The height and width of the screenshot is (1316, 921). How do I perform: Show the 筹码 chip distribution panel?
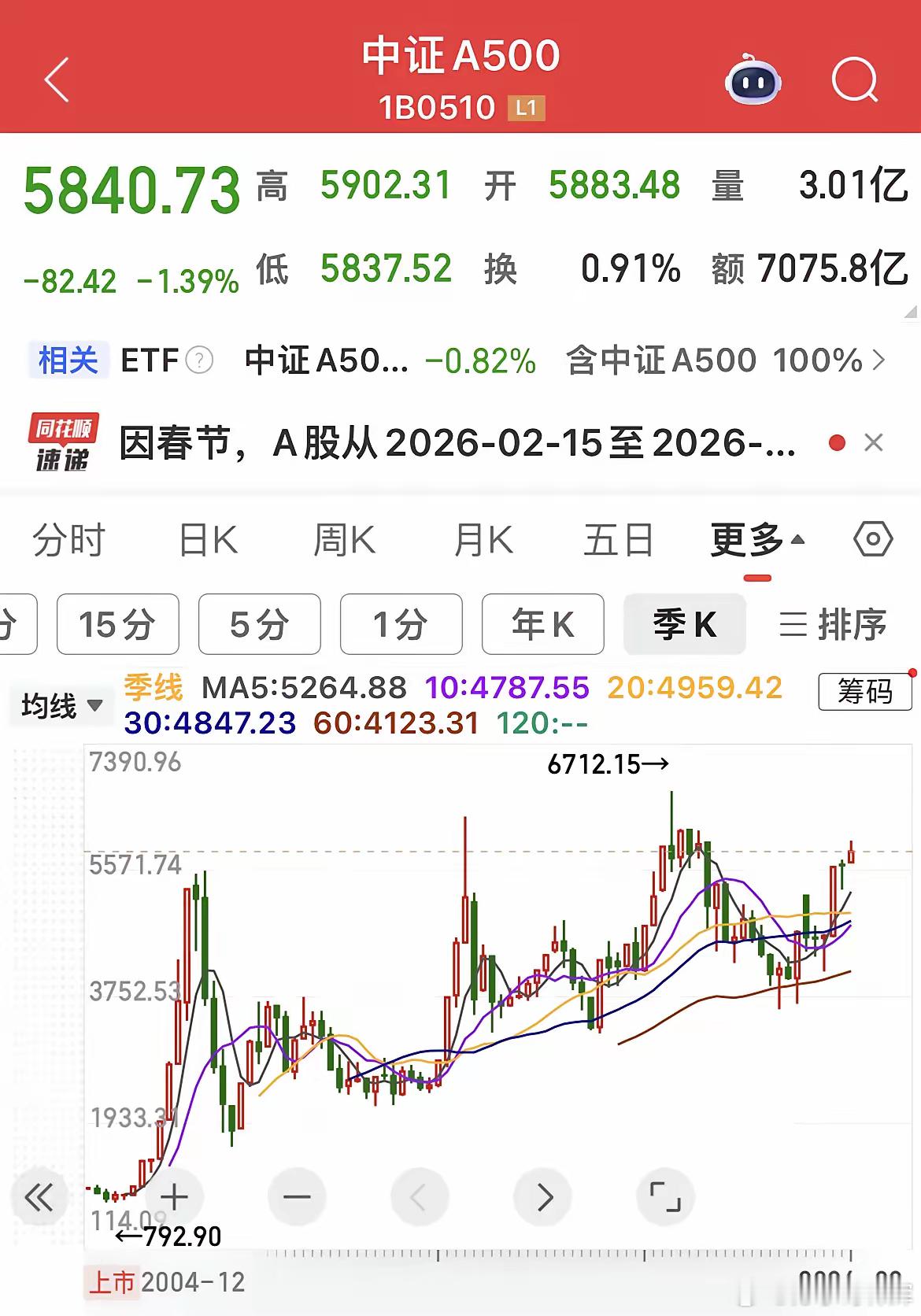tap(864, 693)
